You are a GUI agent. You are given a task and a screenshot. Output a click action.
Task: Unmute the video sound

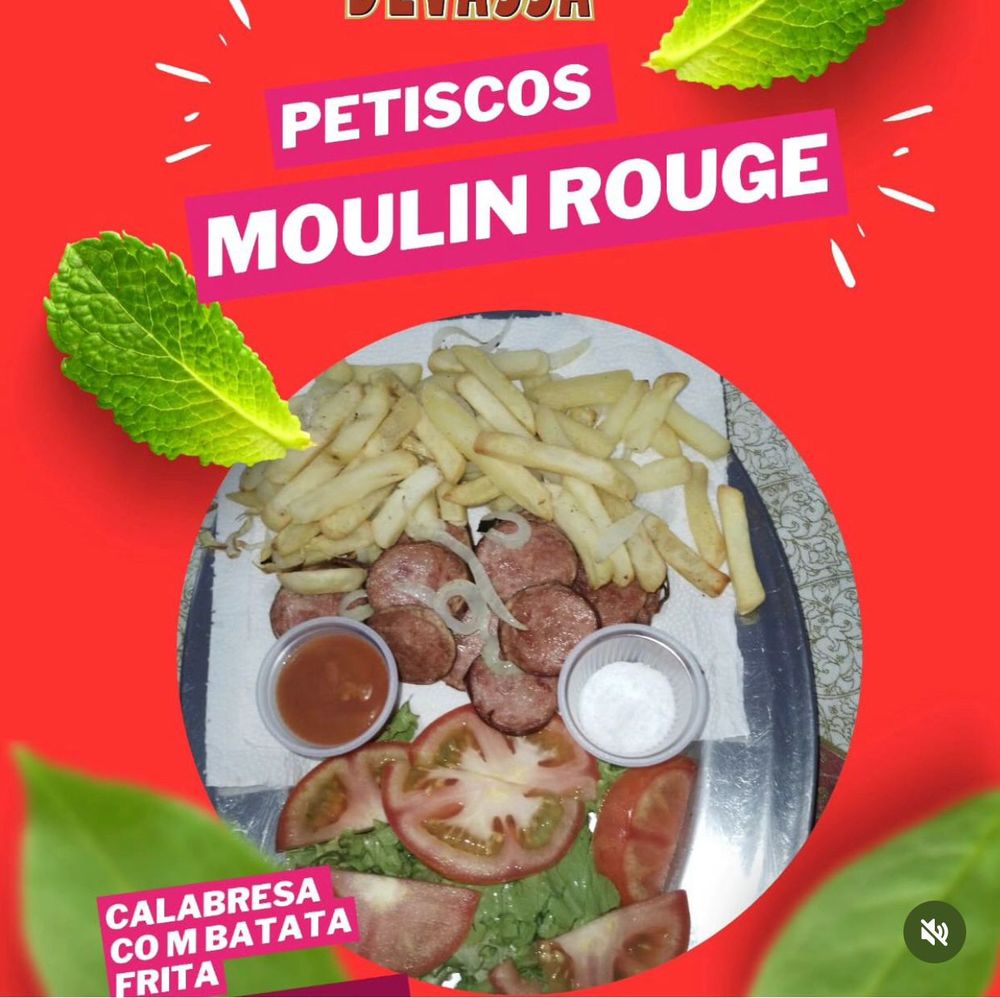tap(934, 932)
